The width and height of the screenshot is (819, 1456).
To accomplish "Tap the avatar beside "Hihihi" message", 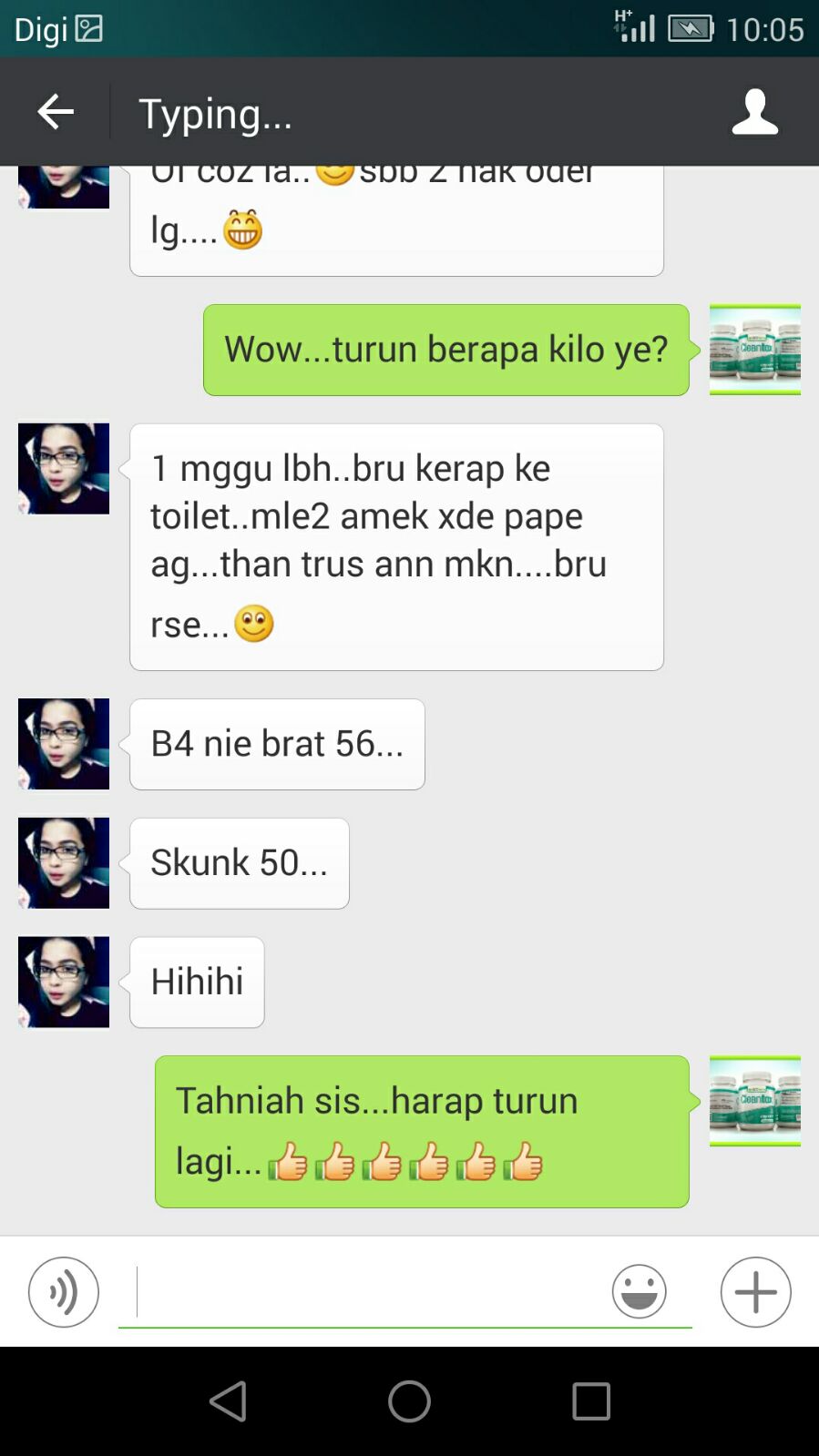I will tap(64, 982).
